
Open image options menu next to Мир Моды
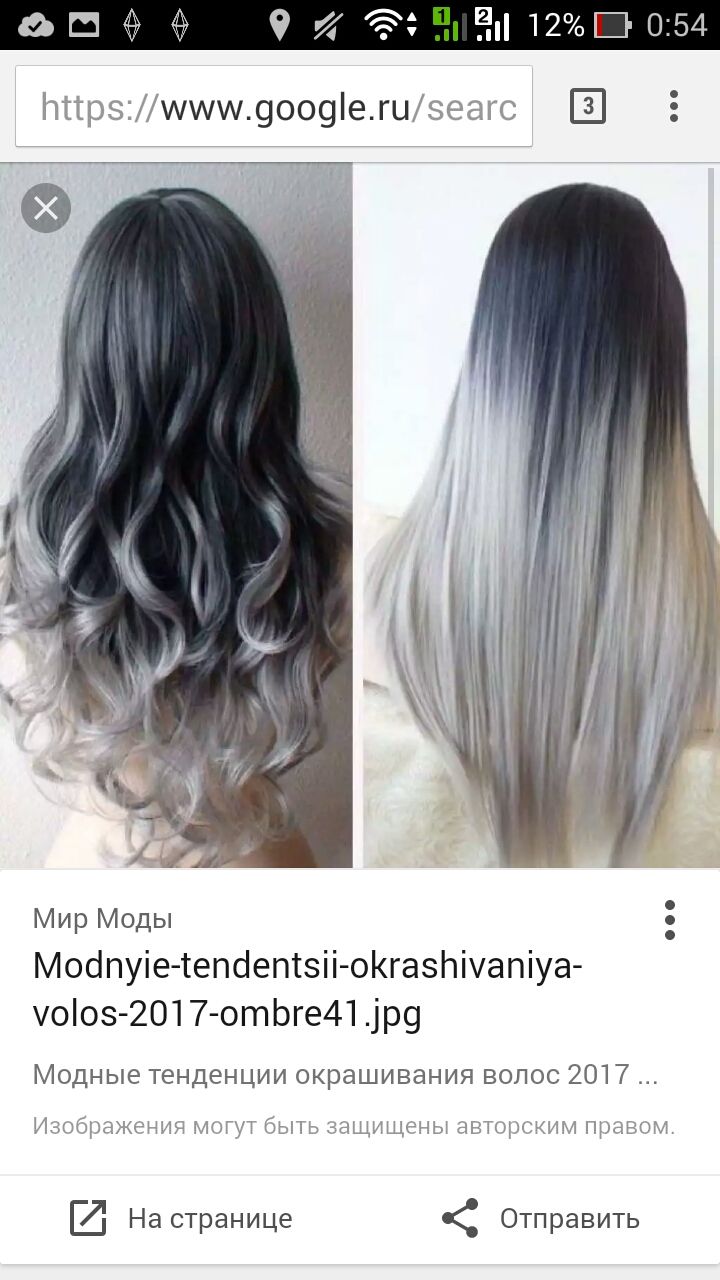[669, 920]
